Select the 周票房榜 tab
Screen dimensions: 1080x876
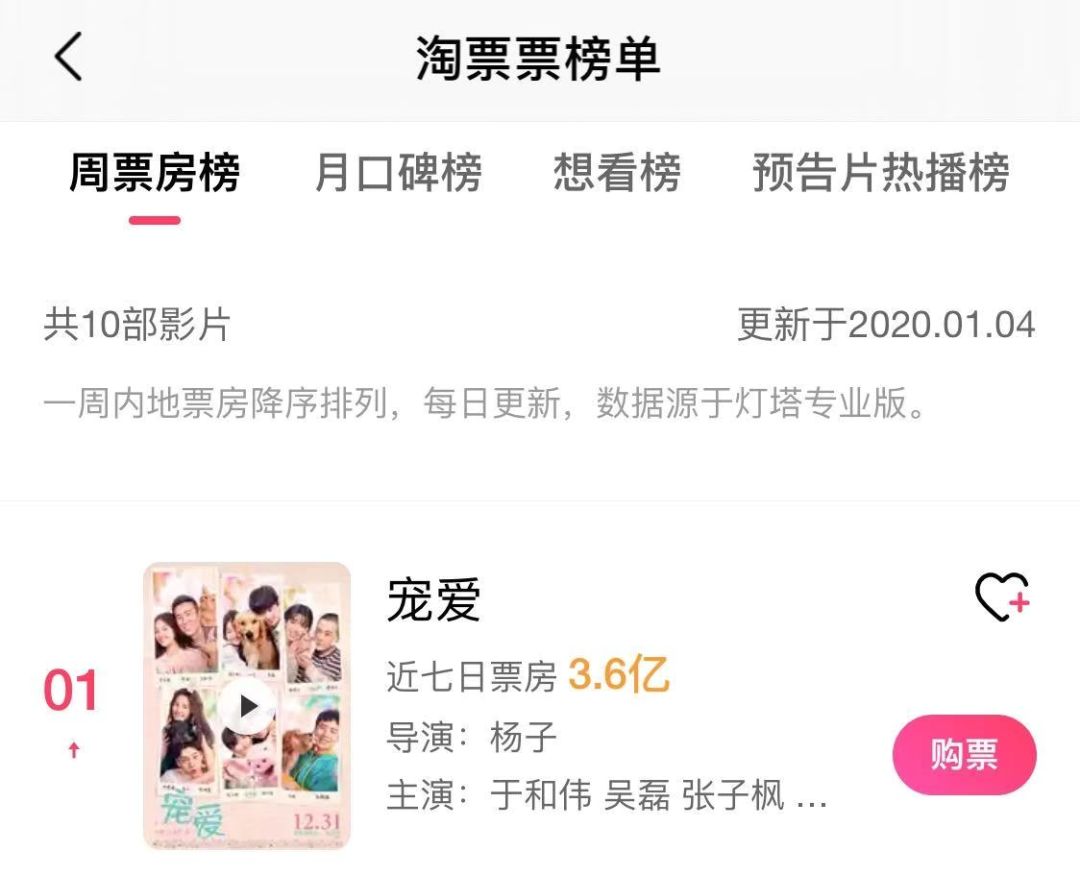pyautogui.click(x=154, y=174)
